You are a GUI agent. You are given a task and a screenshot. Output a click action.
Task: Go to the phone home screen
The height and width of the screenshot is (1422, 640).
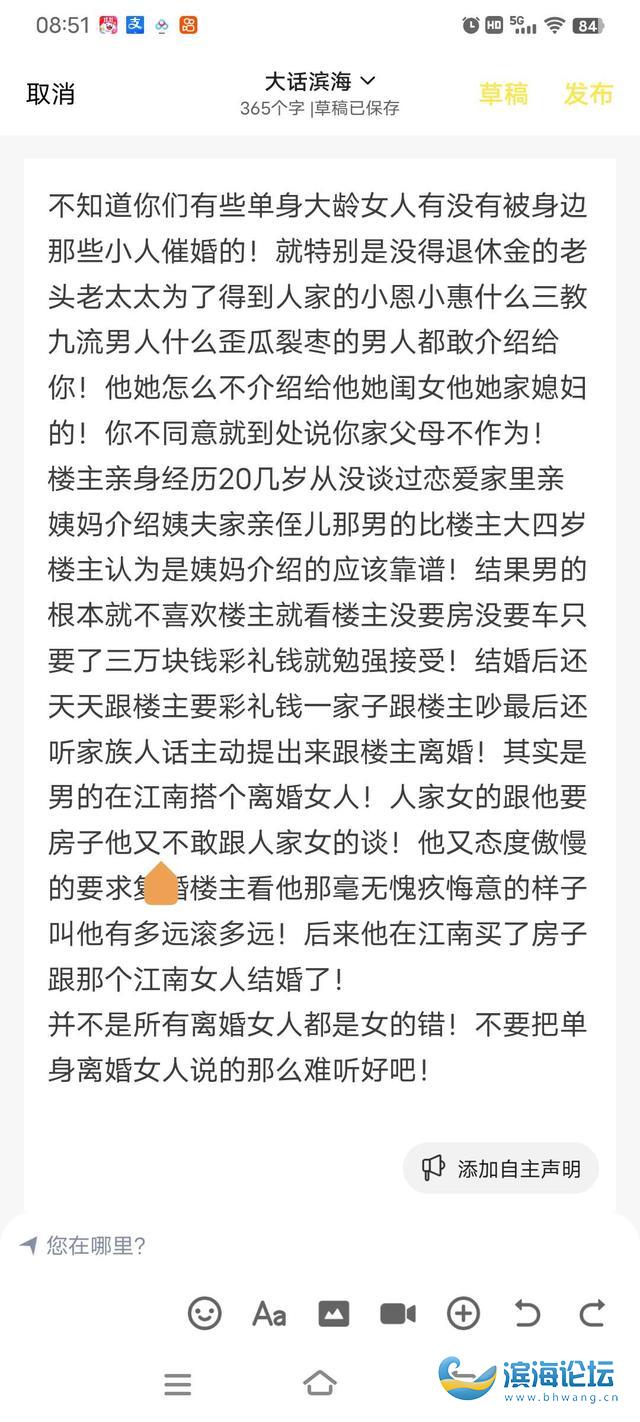(x=320, y=1384)
